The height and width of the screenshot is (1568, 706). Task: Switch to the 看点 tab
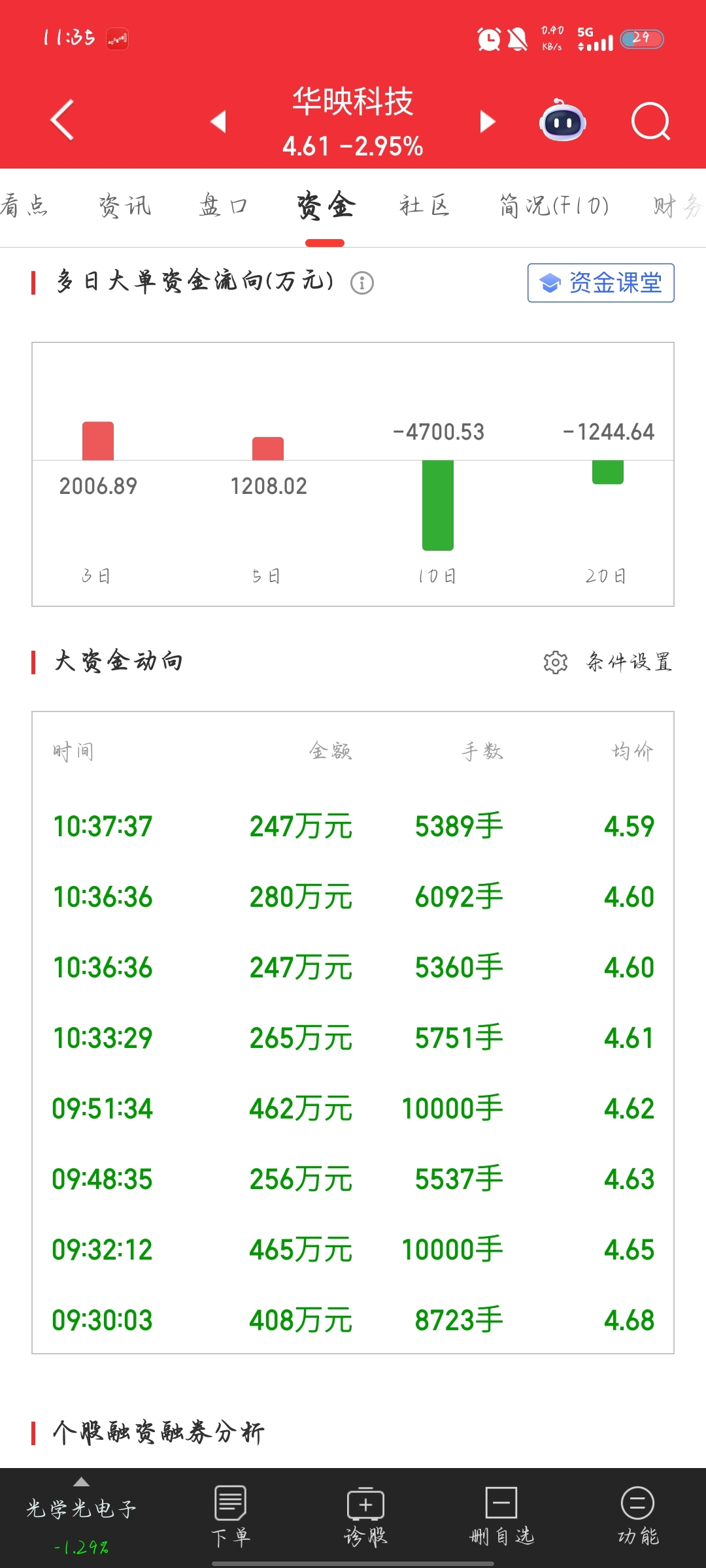coord(24,206)
